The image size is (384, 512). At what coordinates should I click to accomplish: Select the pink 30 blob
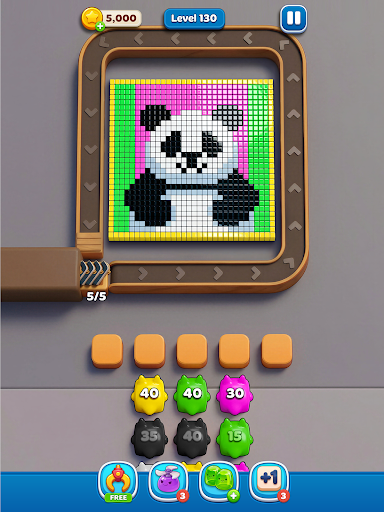235,394
